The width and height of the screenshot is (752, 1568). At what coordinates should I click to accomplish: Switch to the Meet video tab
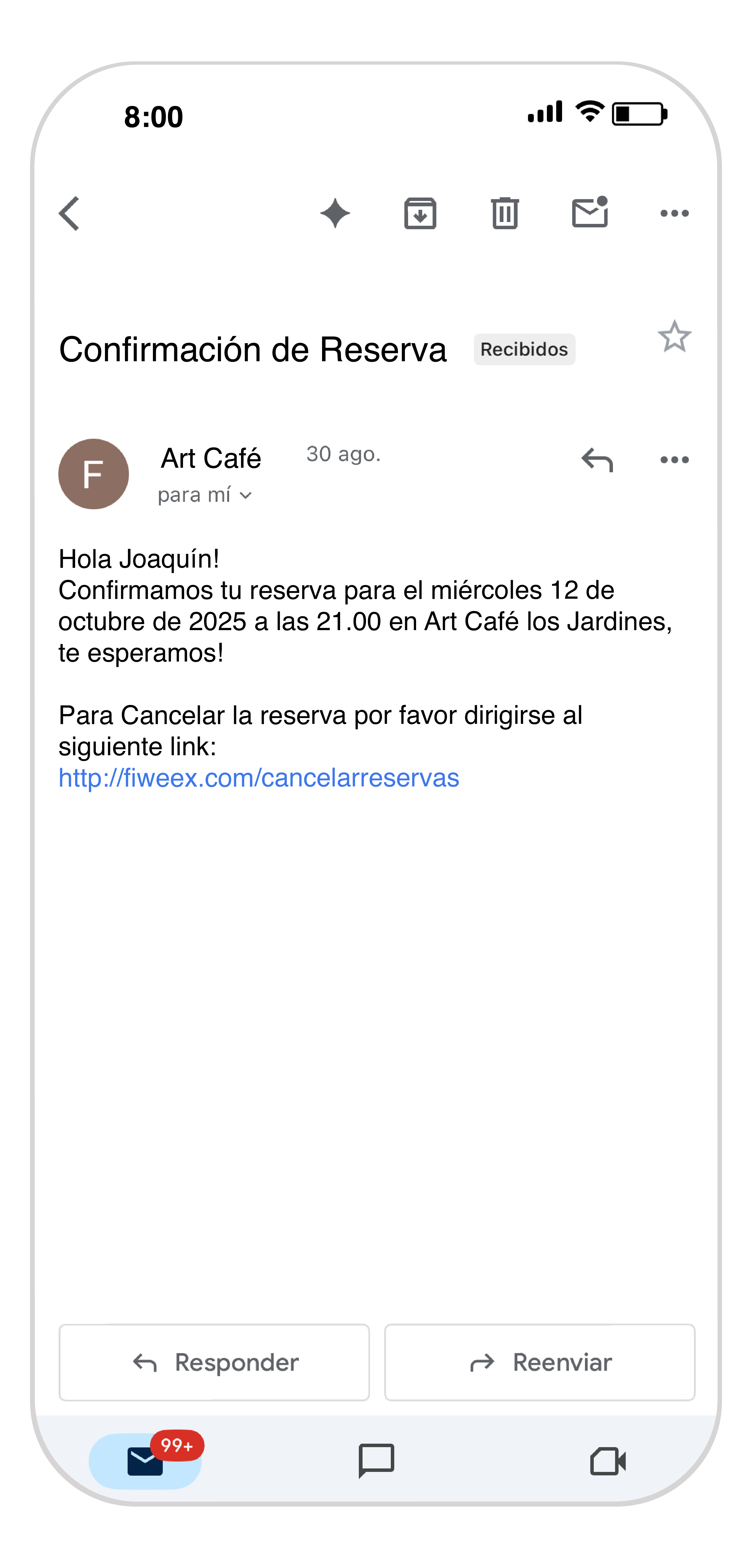point(608,1461)
